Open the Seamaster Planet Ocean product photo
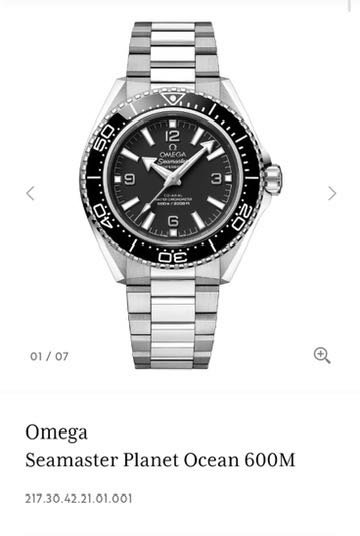This screenshot has height=536, width=360. 181,195
